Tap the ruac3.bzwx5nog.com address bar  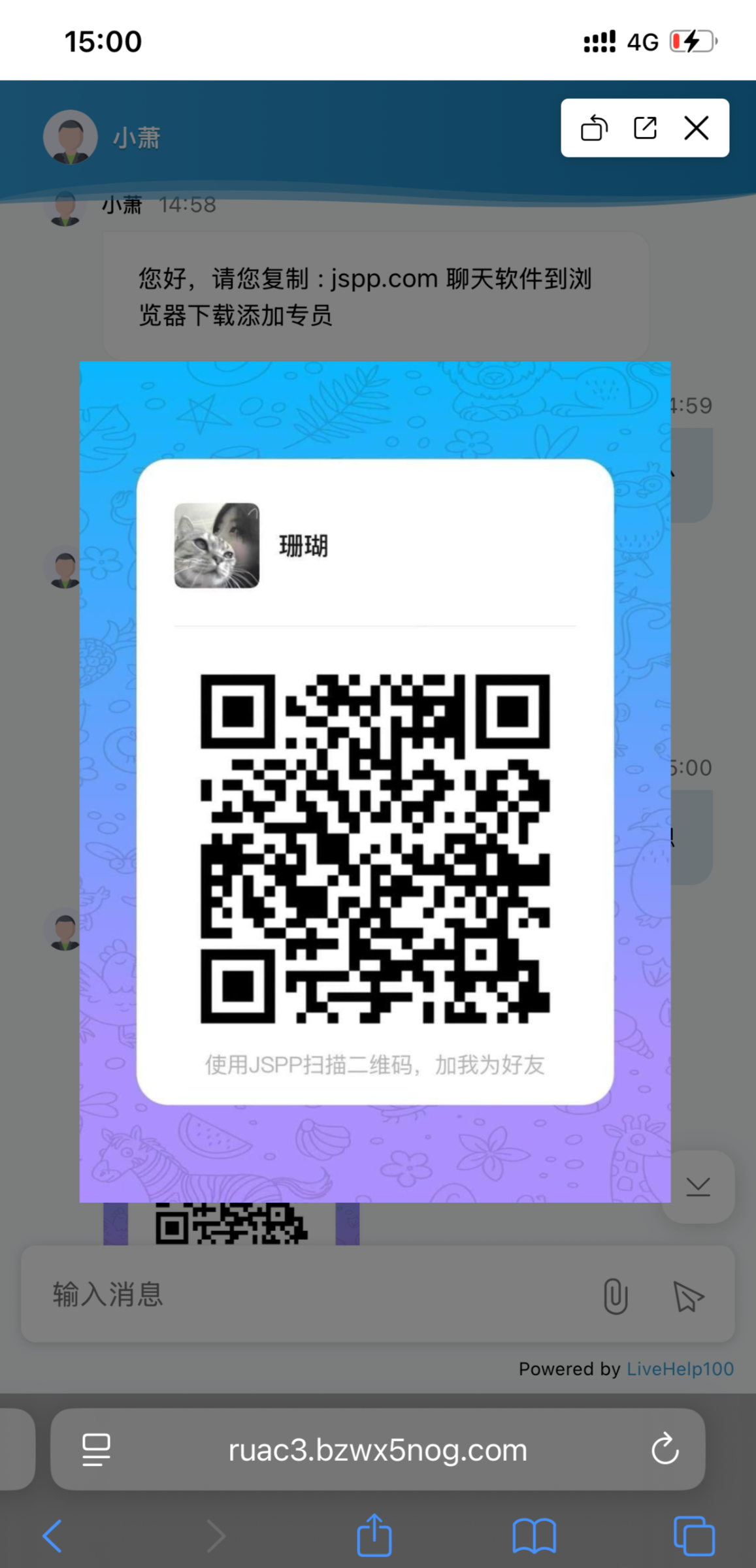pos(378,1450)
